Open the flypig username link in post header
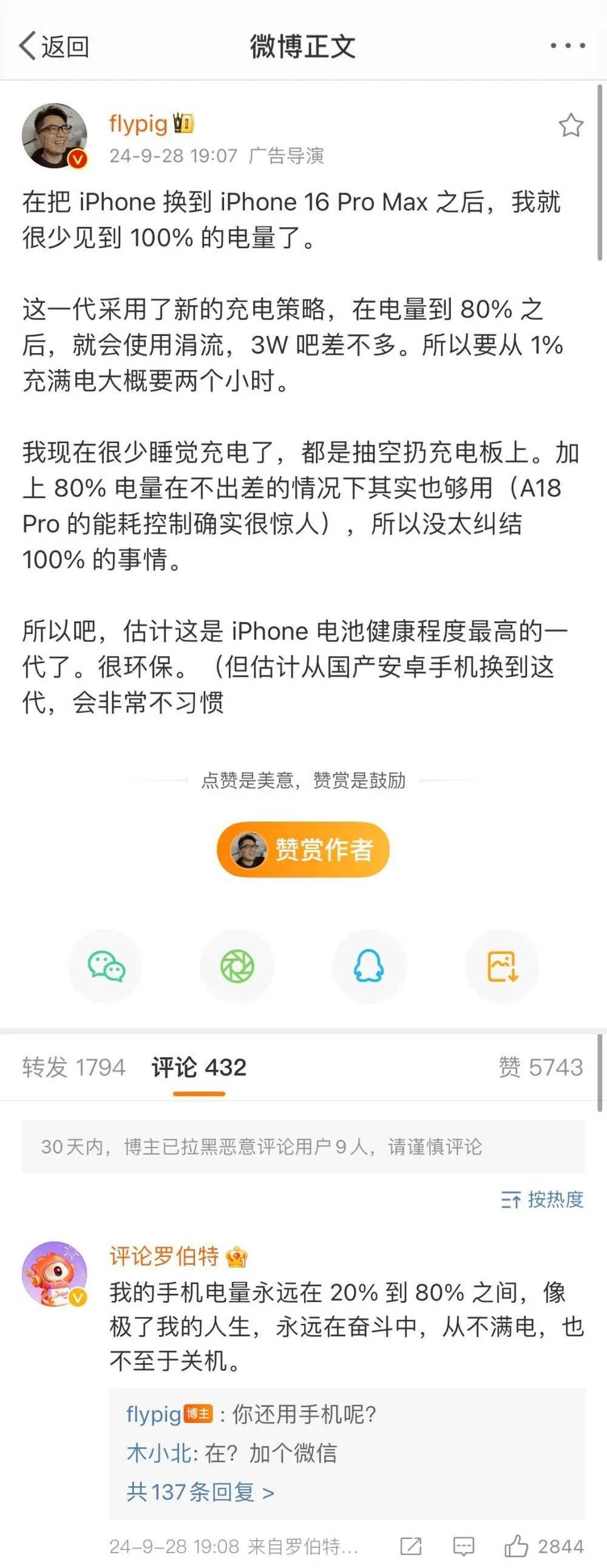This screenshot has width=607, height=1568. coord(139,124)
